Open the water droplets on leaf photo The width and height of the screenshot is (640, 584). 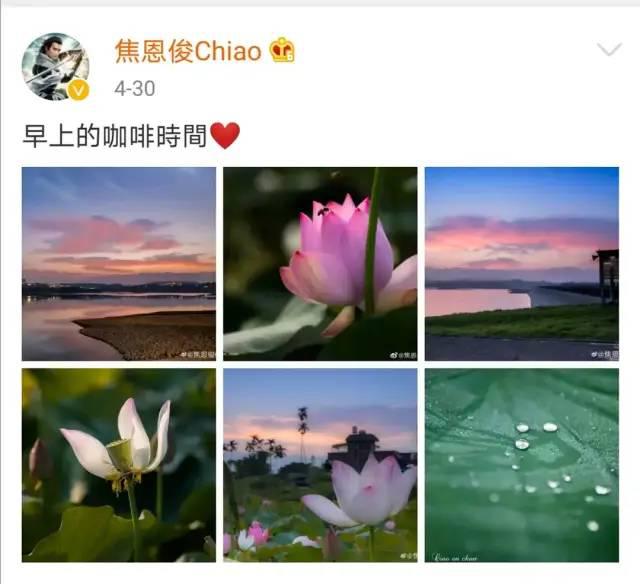(521, 464)
